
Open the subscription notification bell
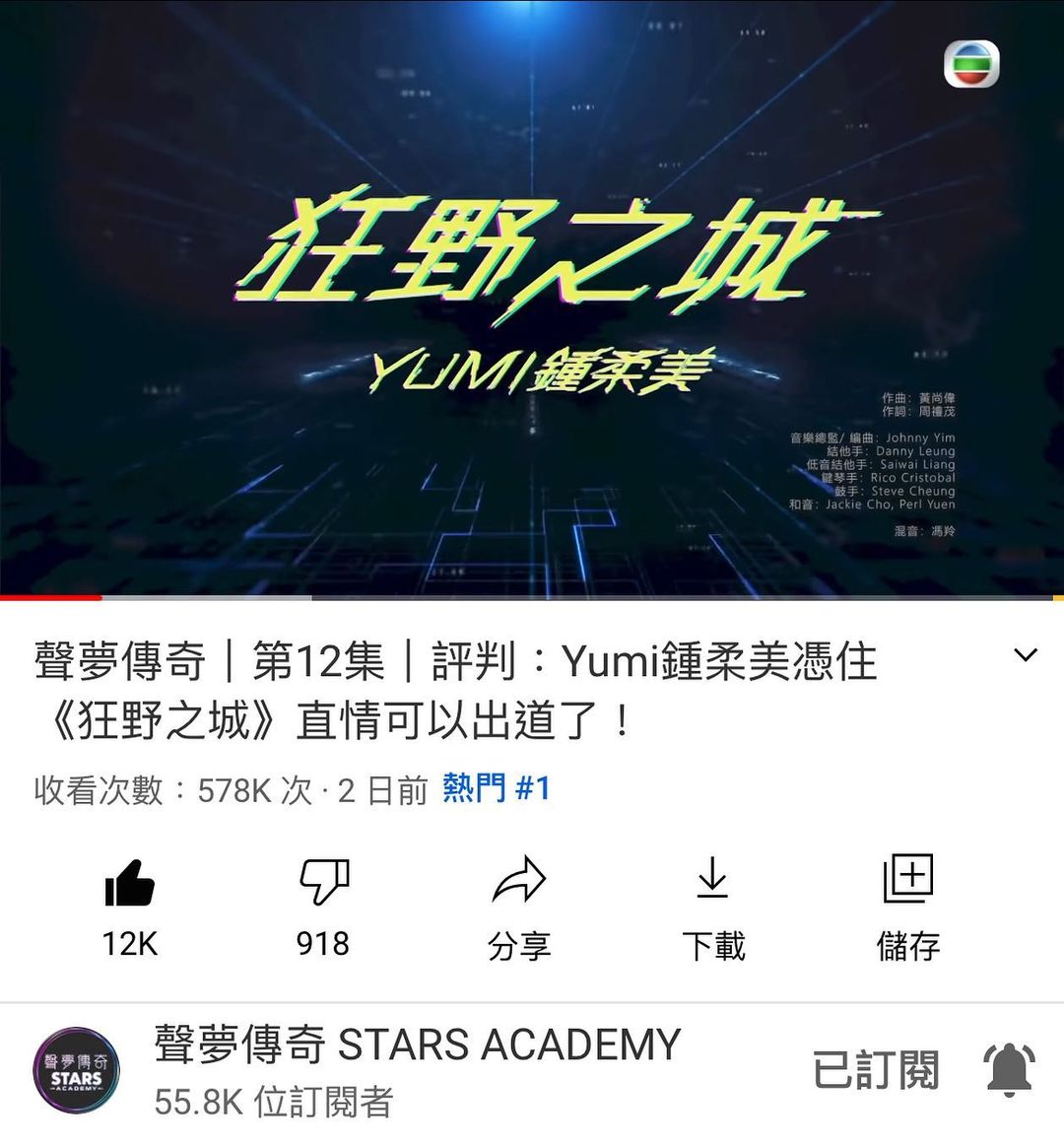click(x=1009, y=1070)
